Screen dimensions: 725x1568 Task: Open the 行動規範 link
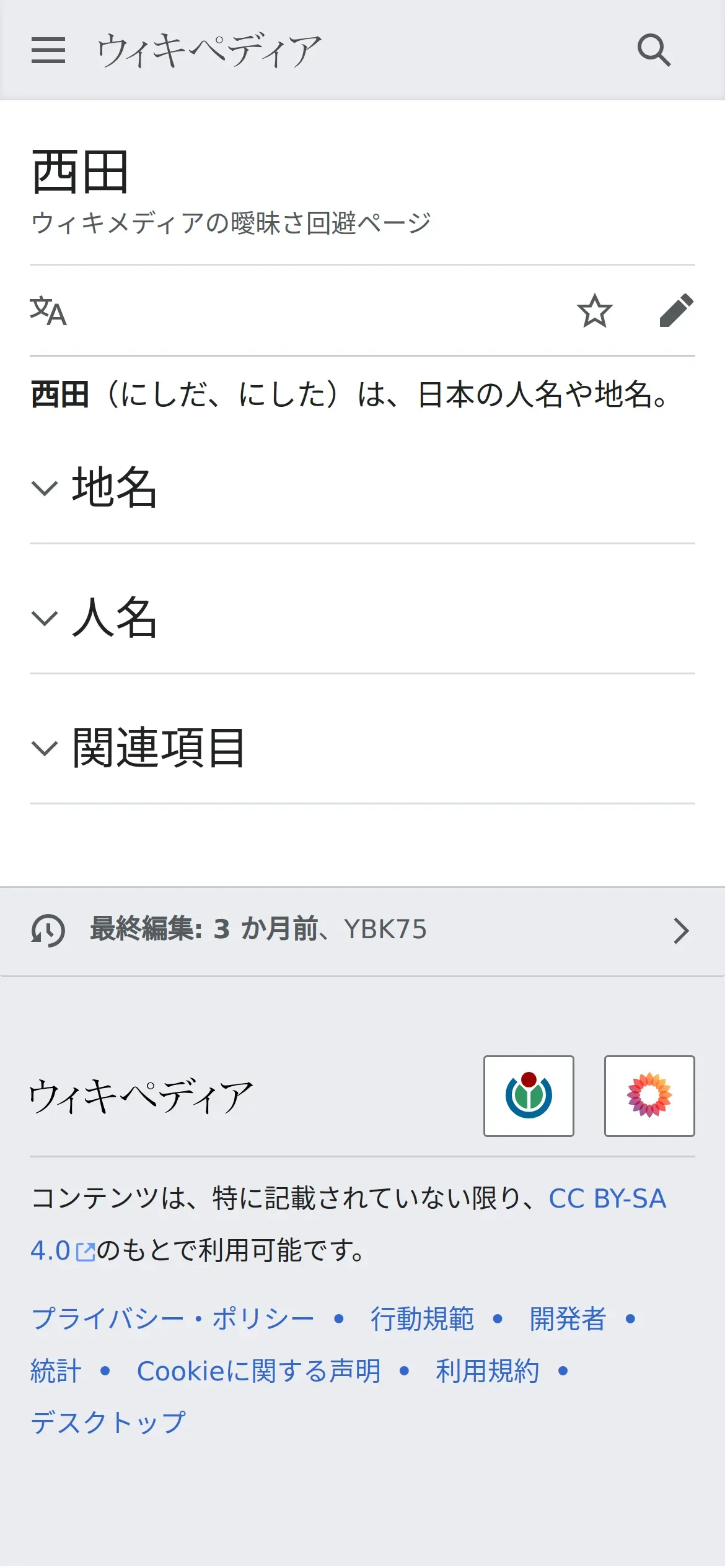[x=423, y=1318]
